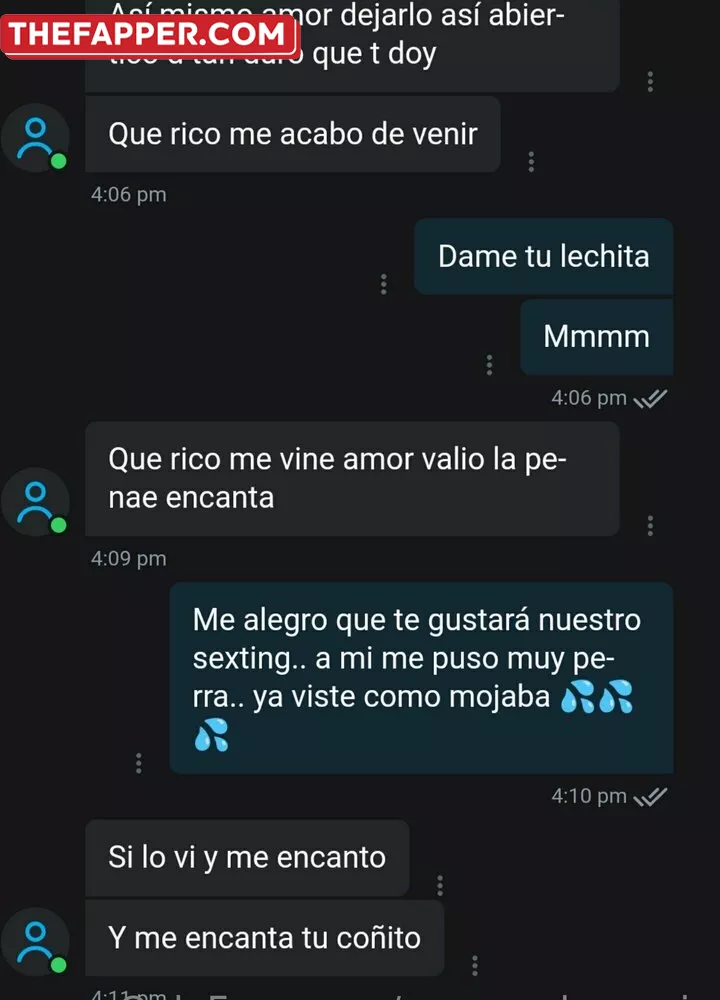720x1000 pixels.
Task: Open the three-dot menu beside 'Si lo vi y me encanto'
Action: coord(440,884)
